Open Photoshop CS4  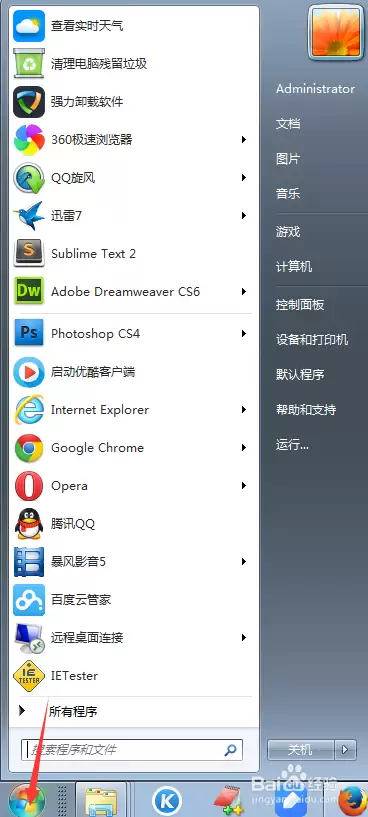point(134,333)
